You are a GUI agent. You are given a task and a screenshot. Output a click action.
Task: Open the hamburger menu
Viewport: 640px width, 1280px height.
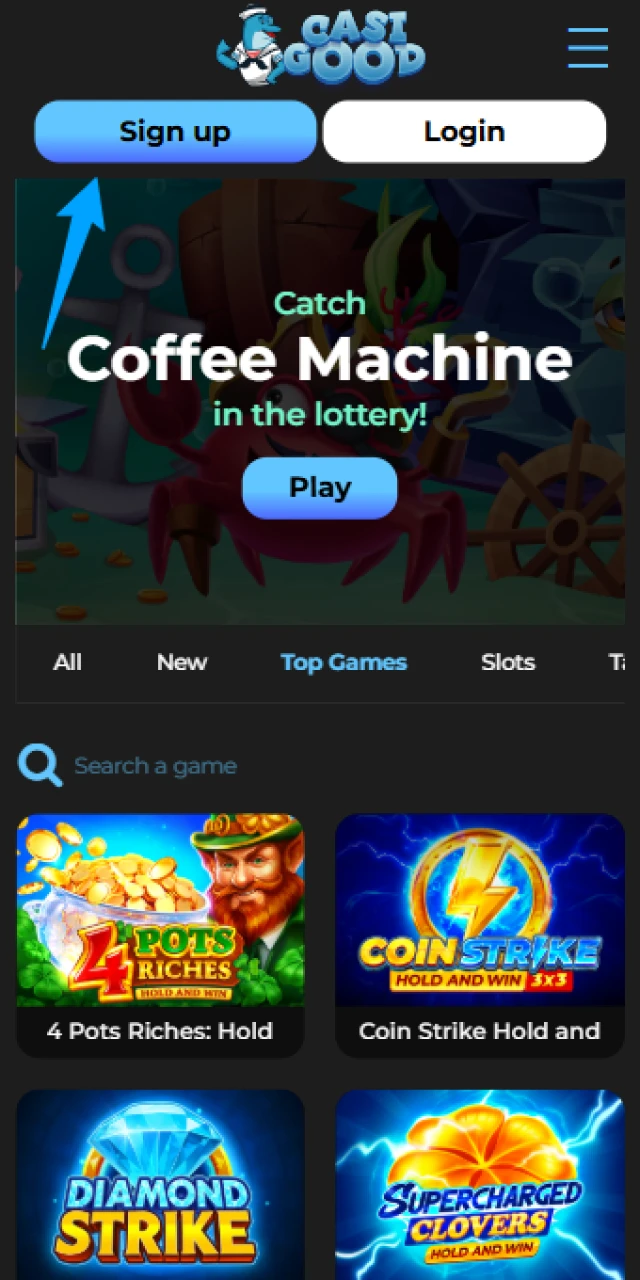[588, 47]
